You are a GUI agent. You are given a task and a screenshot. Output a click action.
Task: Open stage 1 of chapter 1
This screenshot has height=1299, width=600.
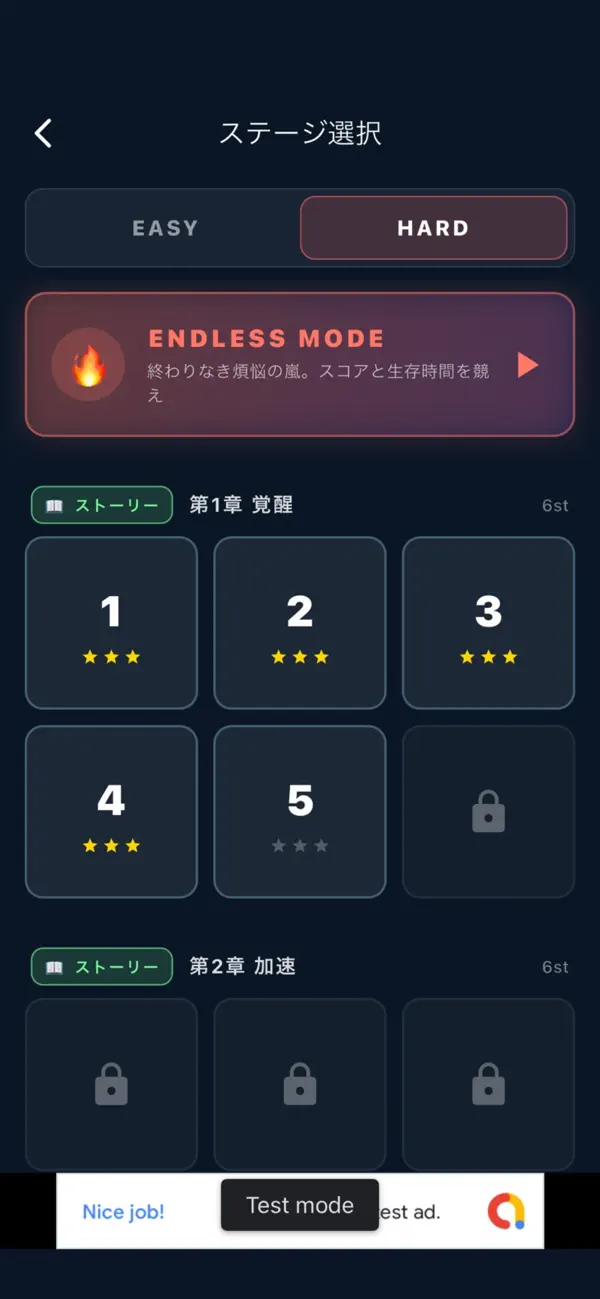[x=111, y=623]
